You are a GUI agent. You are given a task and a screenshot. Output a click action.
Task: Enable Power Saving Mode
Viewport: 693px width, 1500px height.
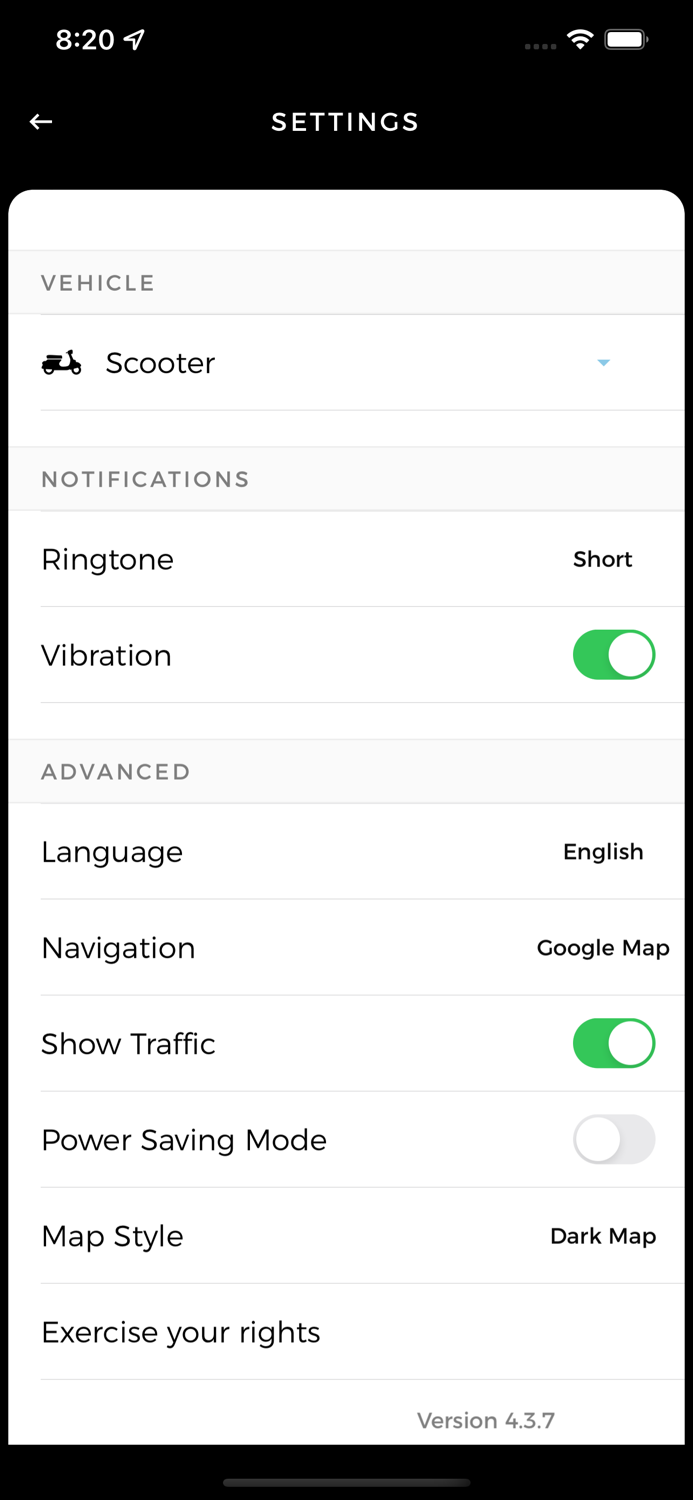pos(613,1140)
